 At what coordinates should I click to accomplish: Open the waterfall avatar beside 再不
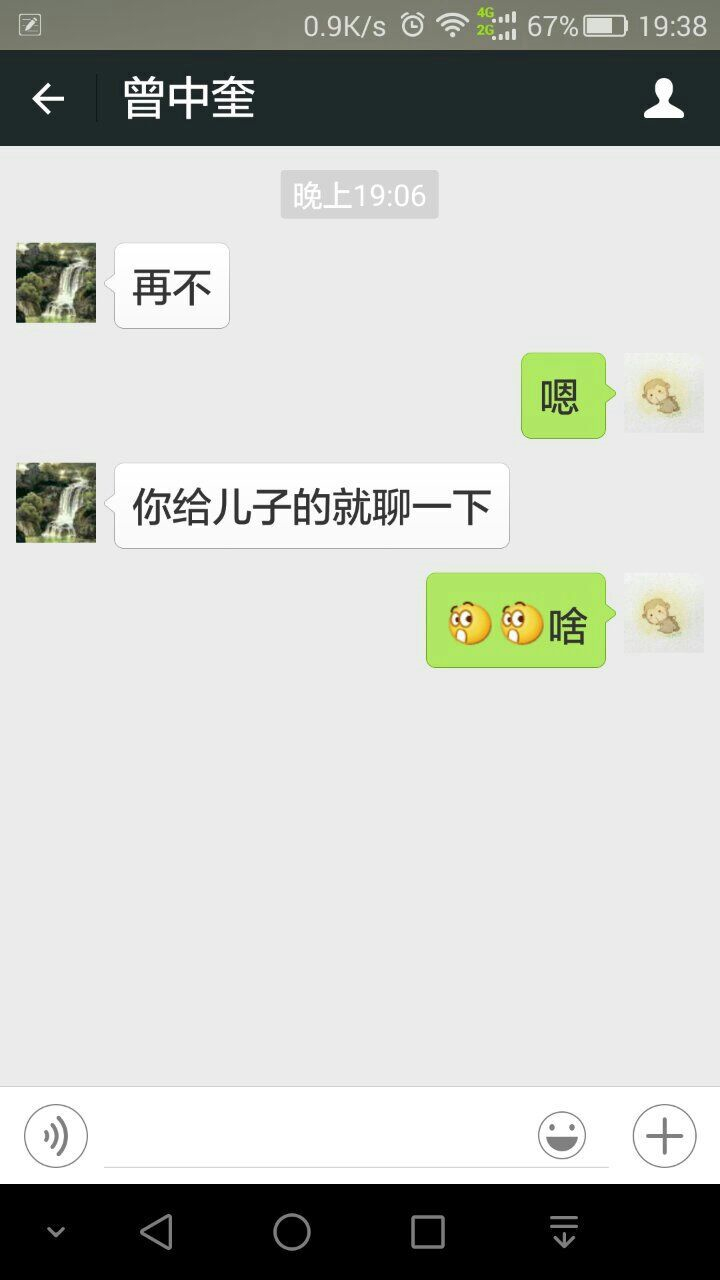point(56,283)
